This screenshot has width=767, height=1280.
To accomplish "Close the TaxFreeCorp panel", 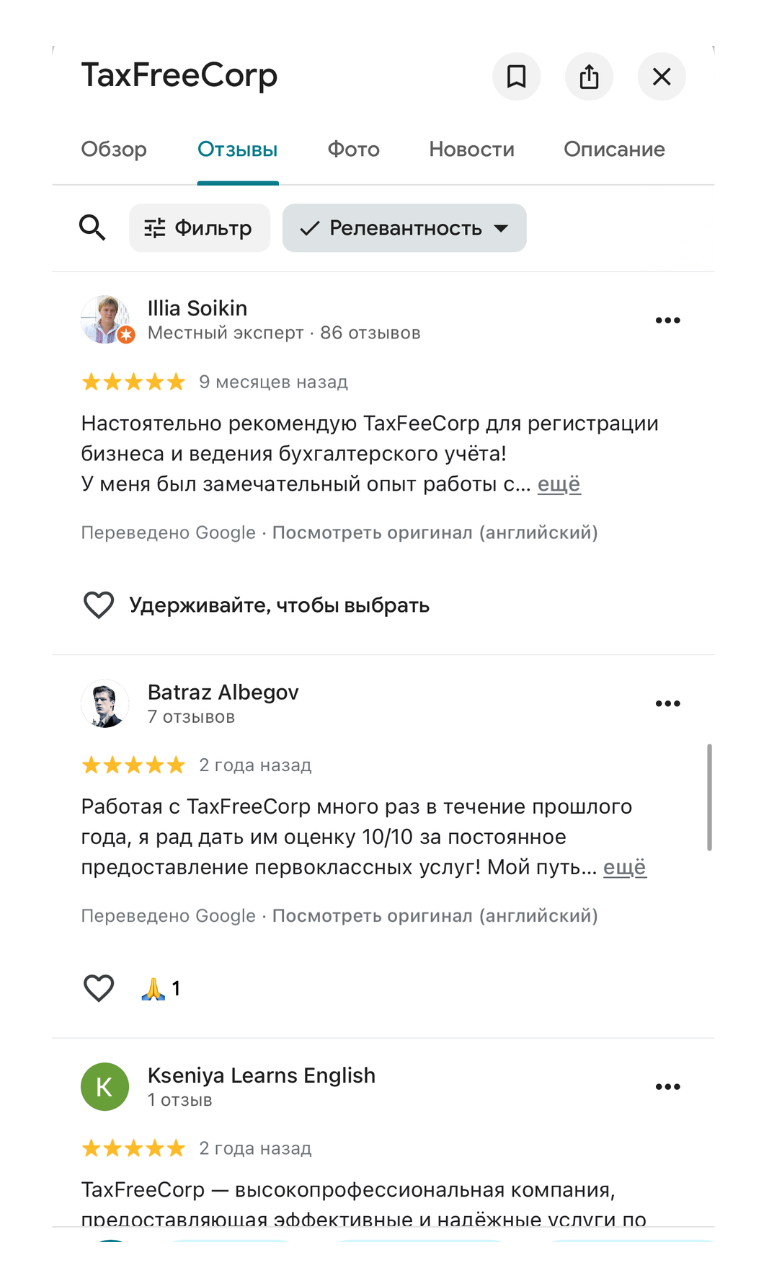I will tap(661, 77).
